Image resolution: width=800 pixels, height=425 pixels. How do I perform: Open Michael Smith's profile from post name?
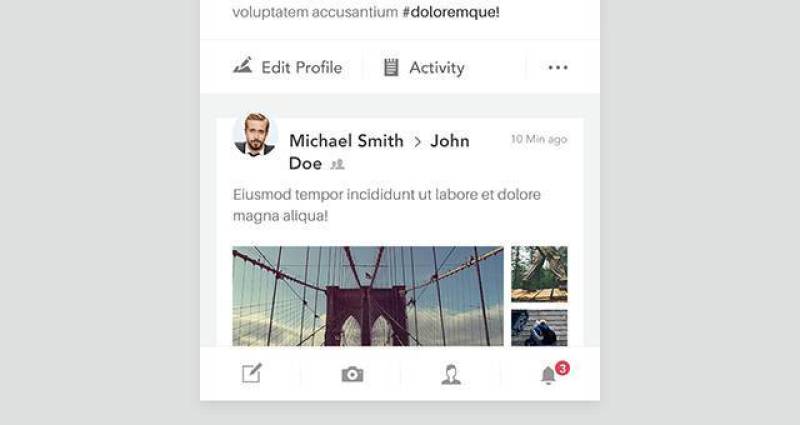346,141
